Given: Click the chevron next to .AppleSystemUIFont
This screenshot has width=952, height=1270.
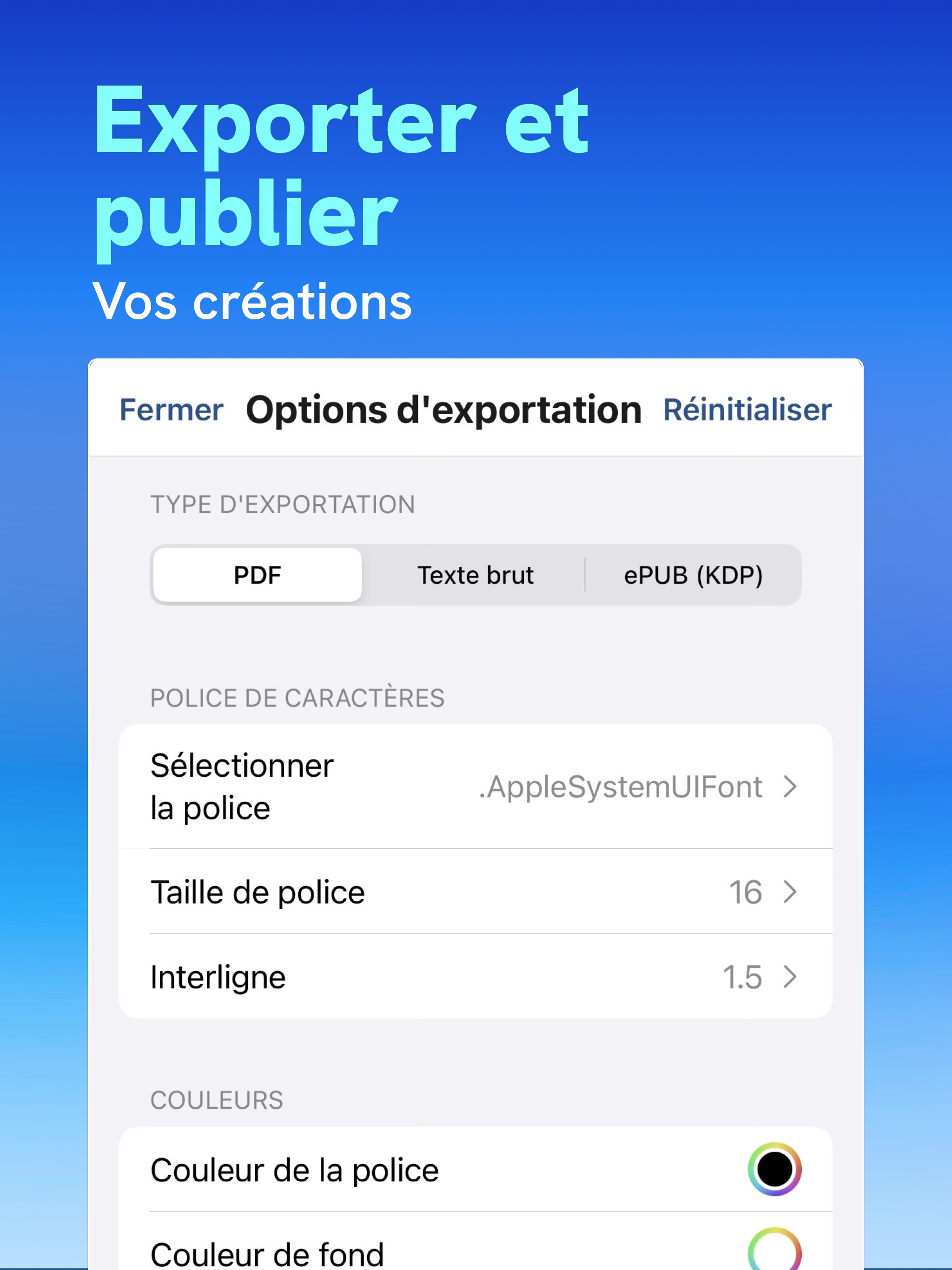Looking at the screenshot, I should pyautogui.click(x=793, y=787).
